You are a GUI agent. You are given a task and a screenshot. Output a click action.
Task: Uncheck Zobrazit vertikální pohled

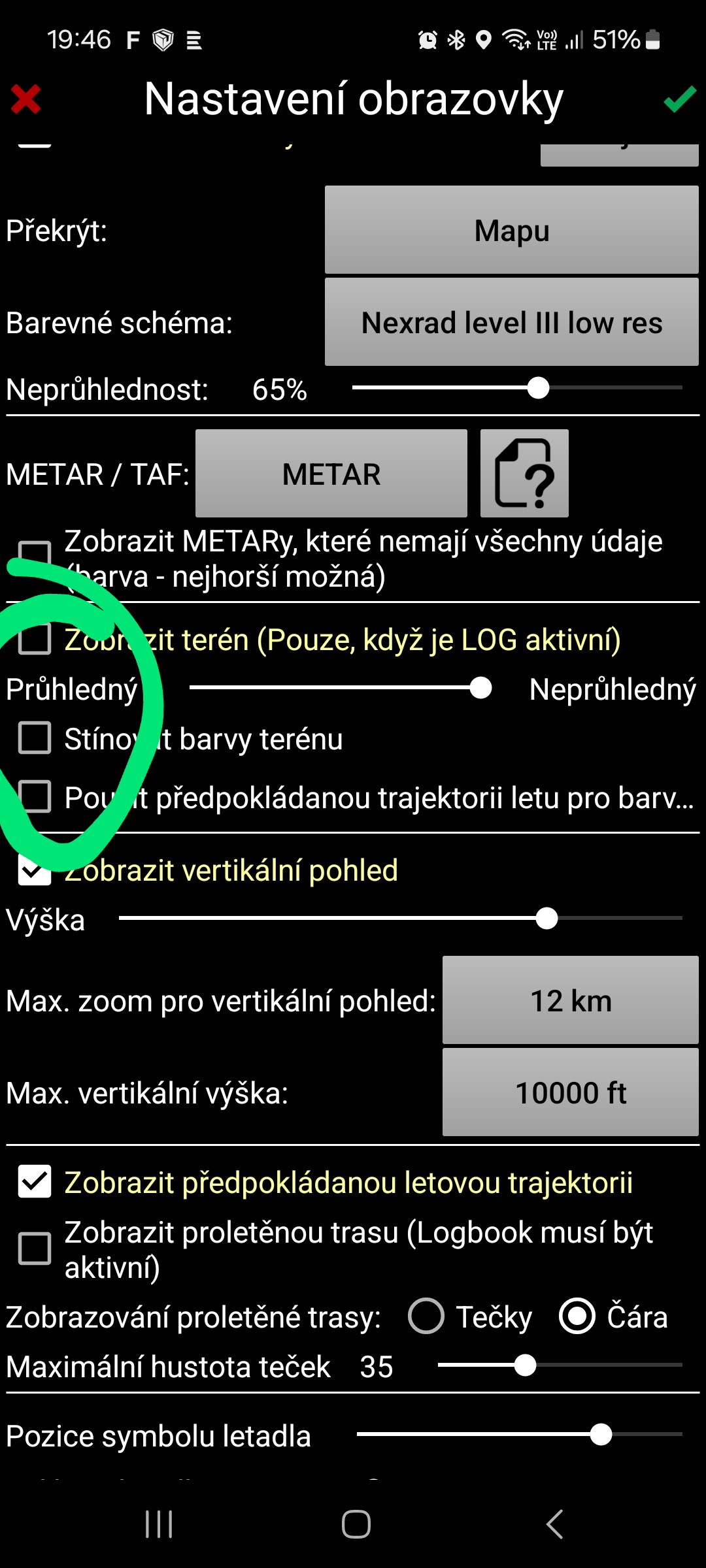click(35, 870)
